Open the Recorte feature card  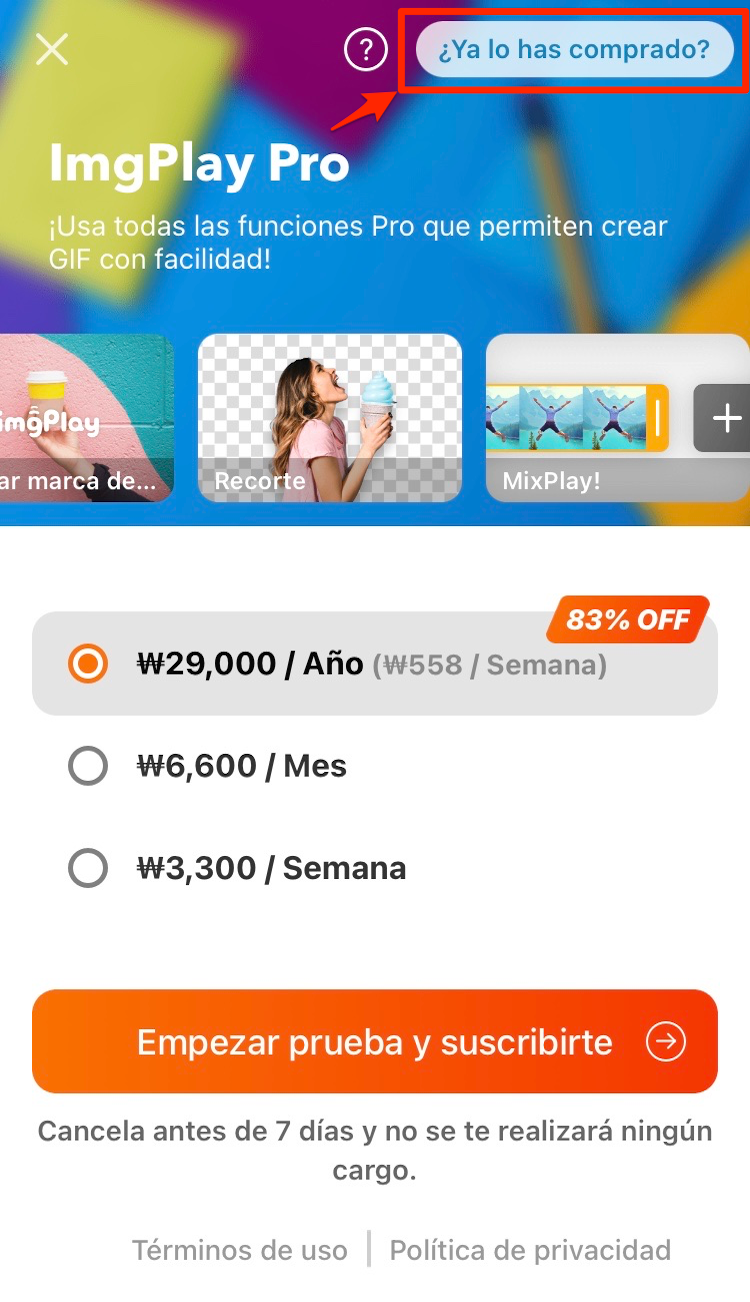[330, 418]
